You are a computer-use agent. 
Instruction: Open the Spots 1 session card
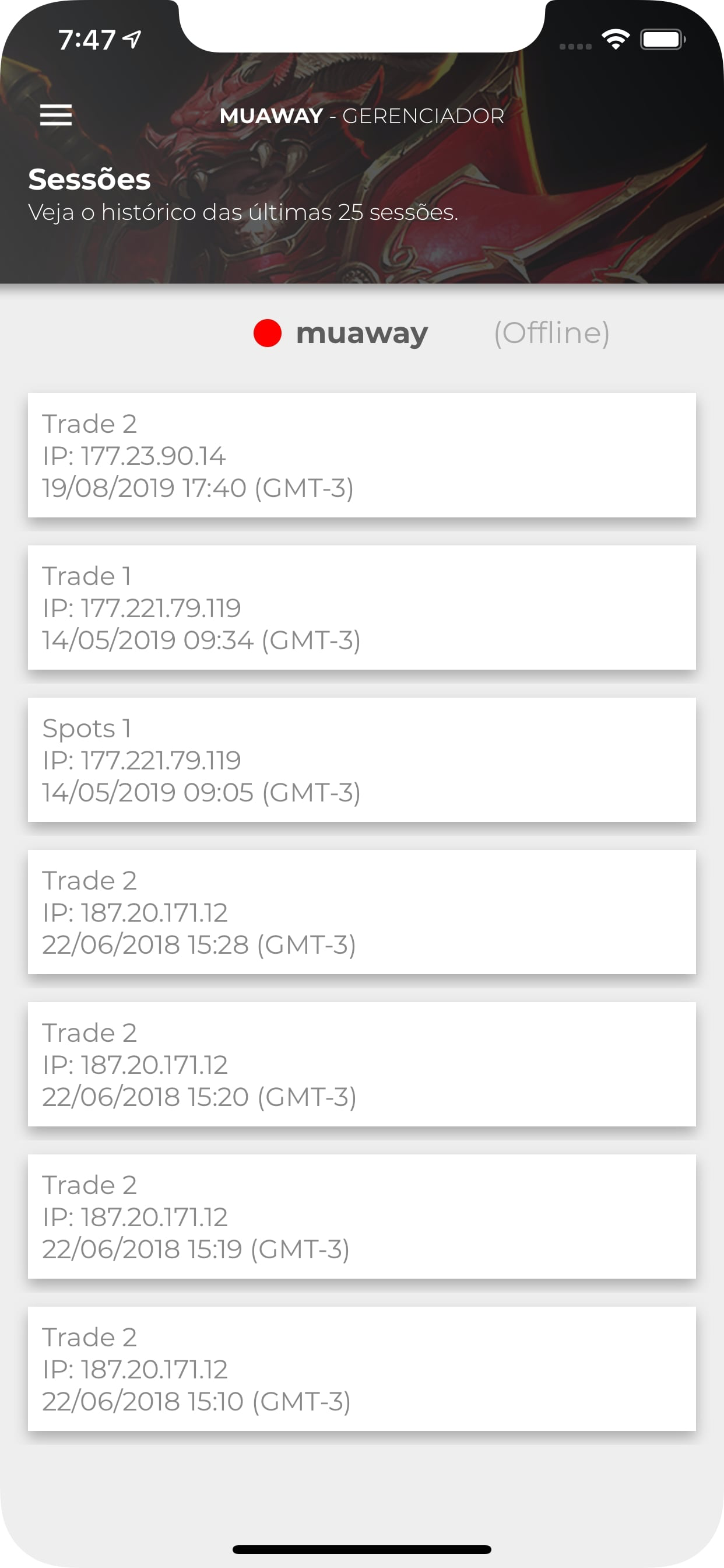(x=362, y=759)
